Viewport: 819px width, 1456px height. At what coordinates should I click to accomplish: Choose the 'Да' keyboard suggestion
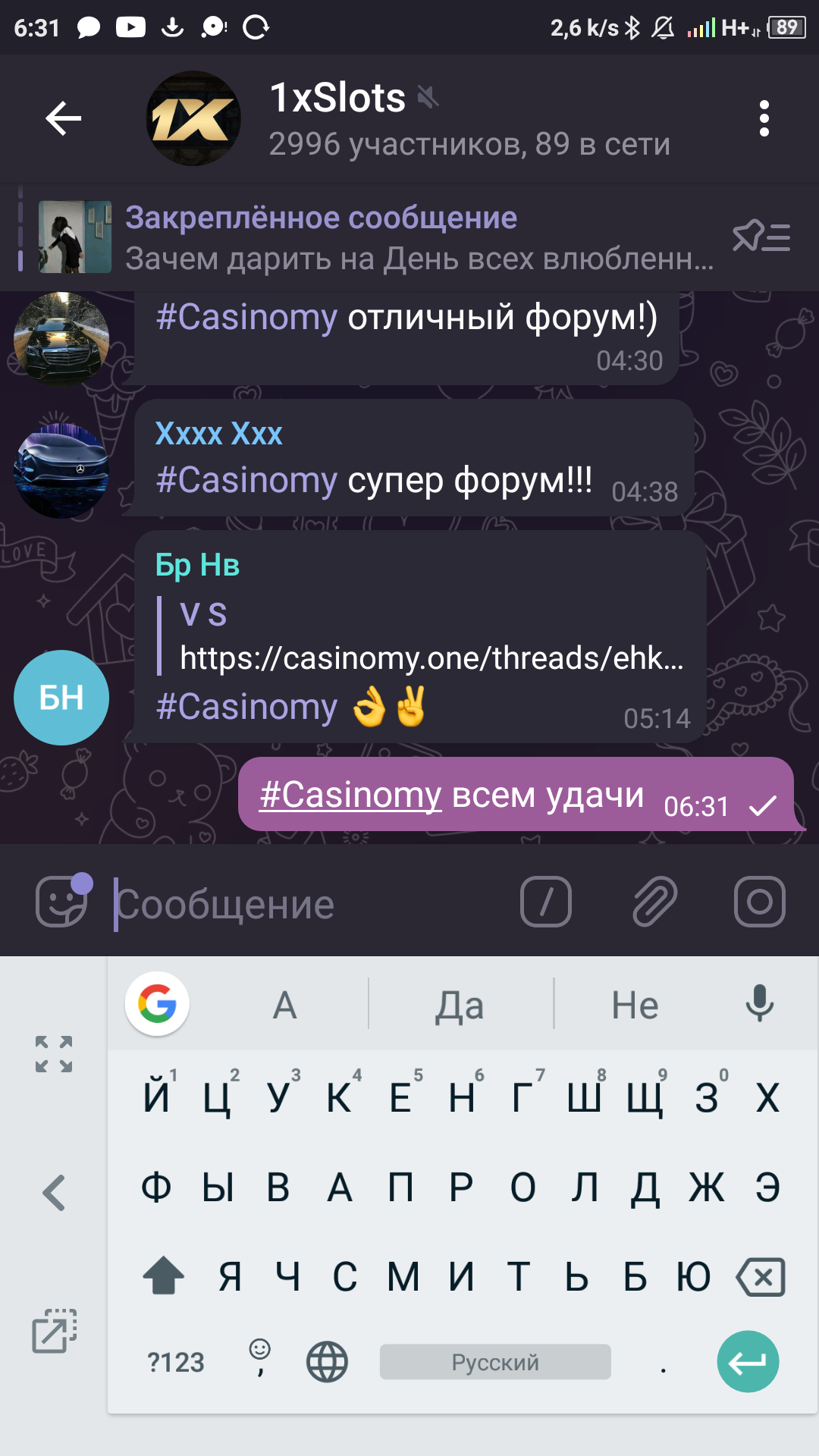coord(460,1006)
